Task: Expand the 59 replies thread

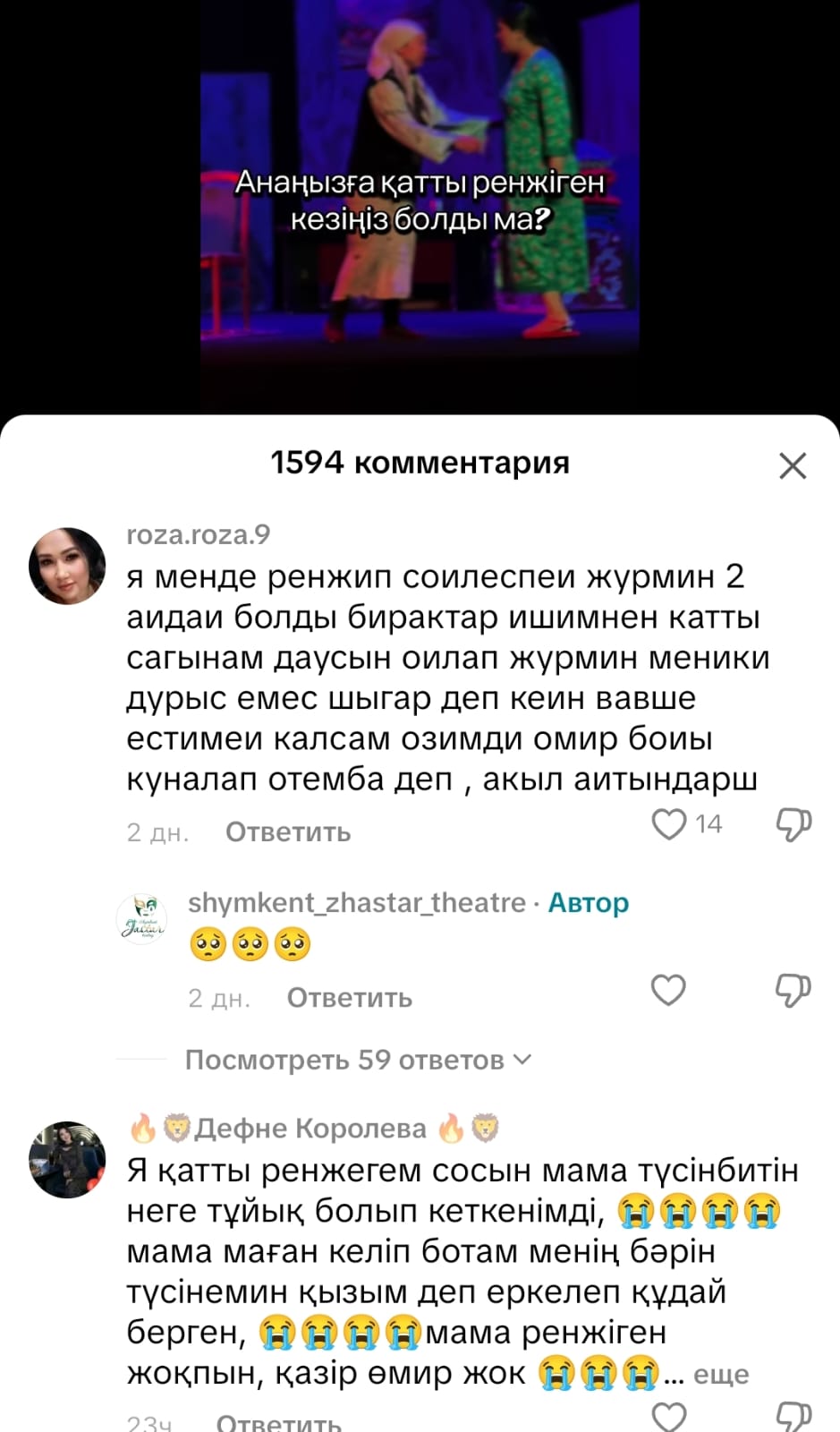Action: pos(358,1060)
